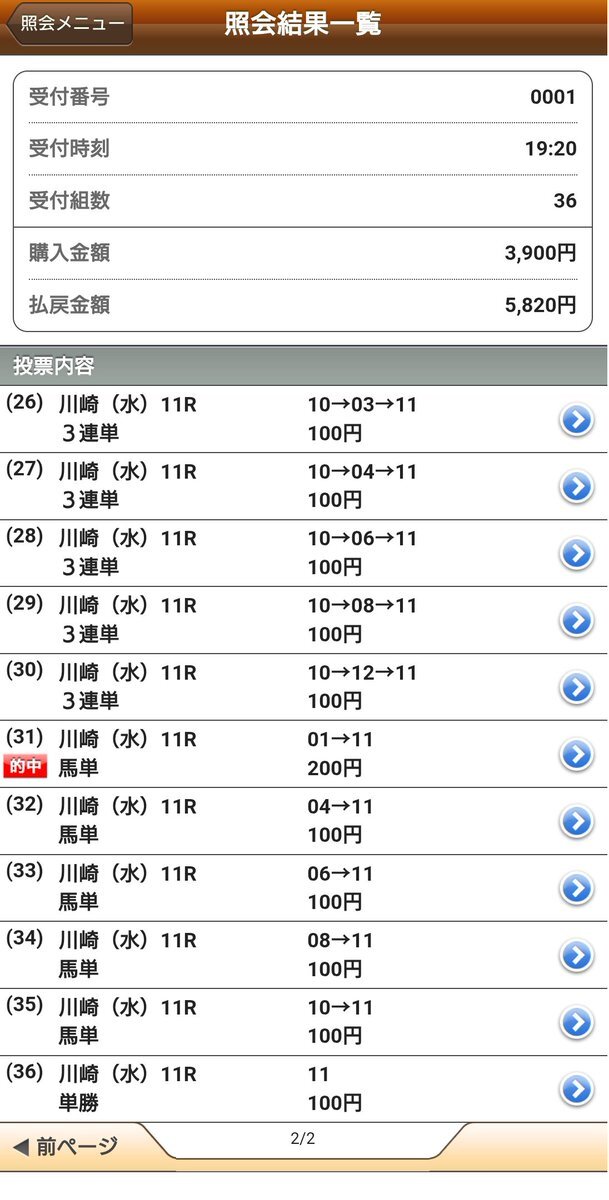Open bet 34 馬単 08→11

click(304, 955)
